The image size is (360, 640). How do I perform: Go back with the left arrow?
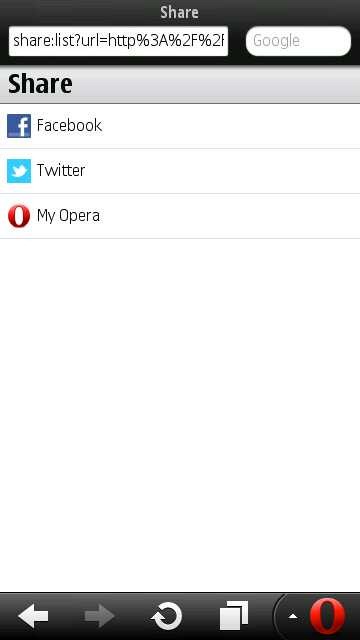33,616
